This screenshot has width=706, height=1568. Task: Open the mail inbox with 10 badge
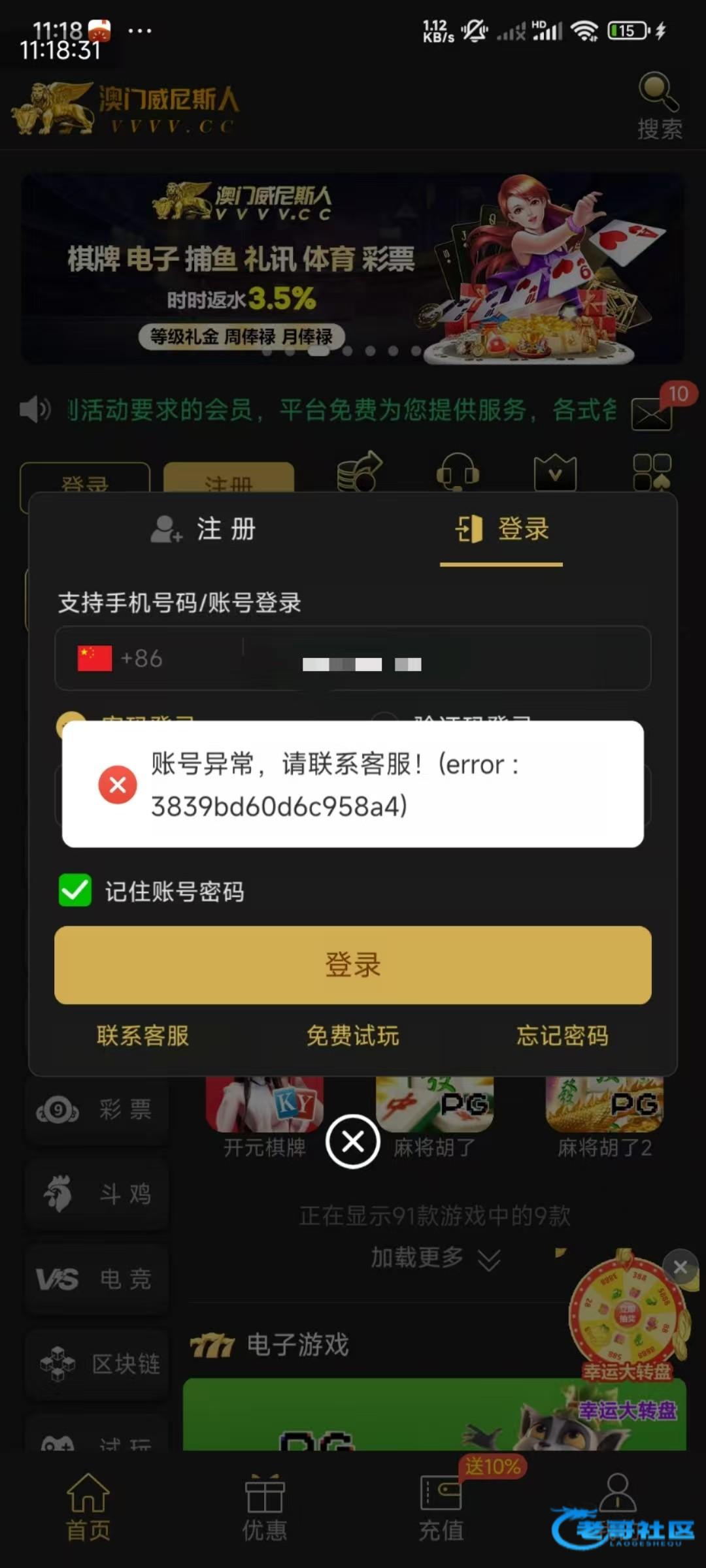point(652,413)
